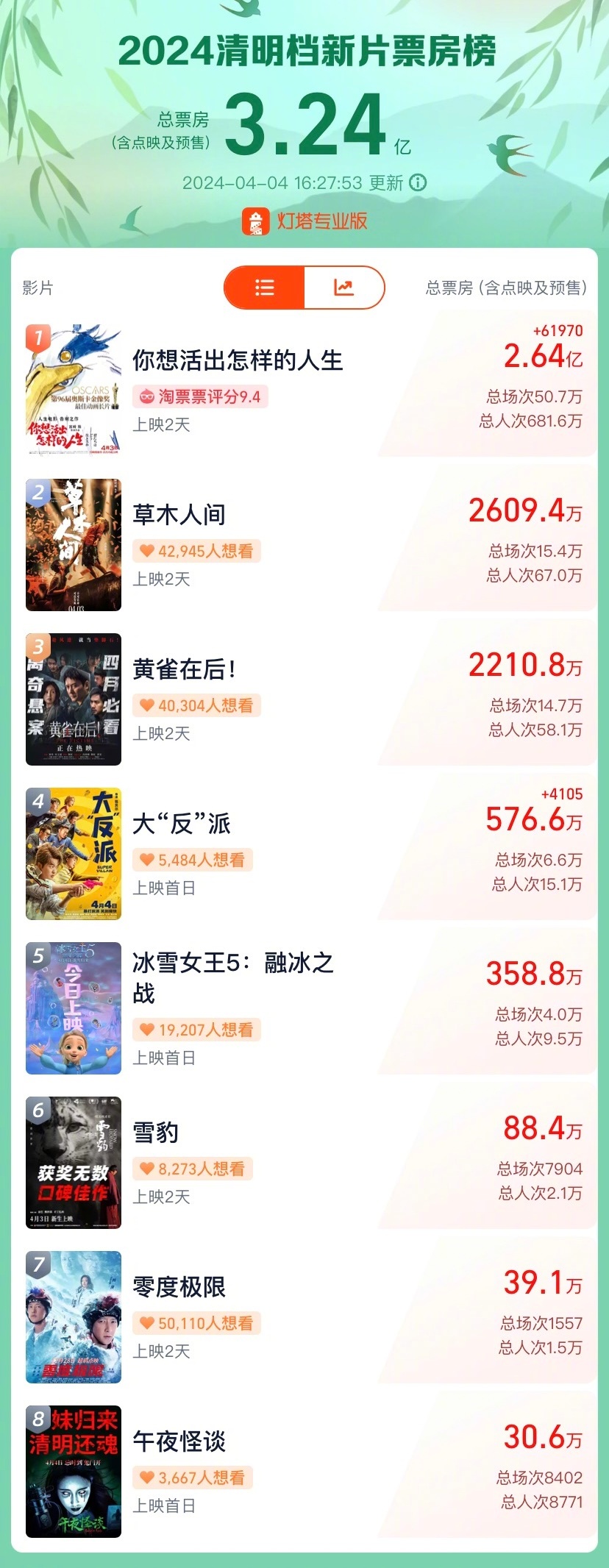Click the heart icon beside 42,945人想看
609x1568 pixels.
(146, 551)
